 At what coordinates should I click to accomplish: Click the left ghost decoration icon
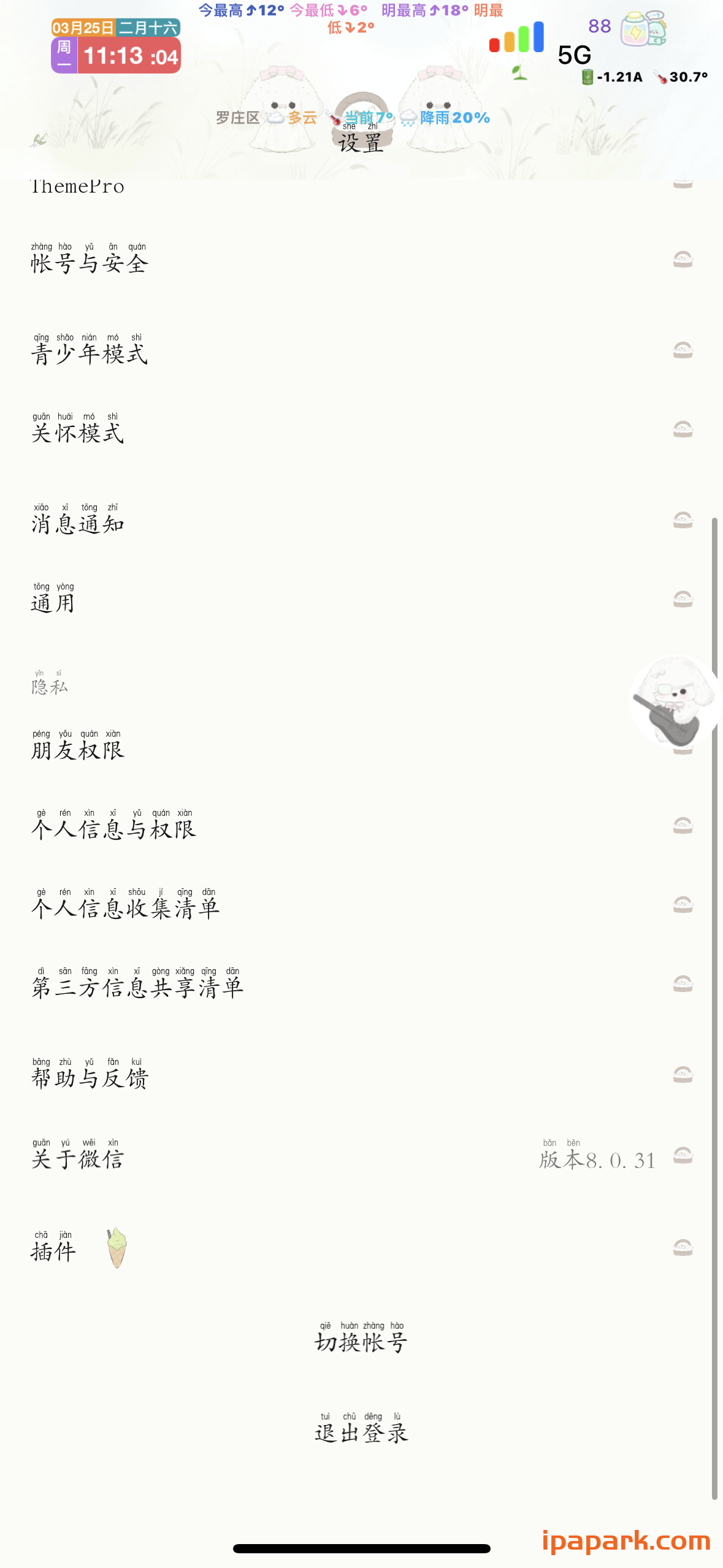[282, 107]
